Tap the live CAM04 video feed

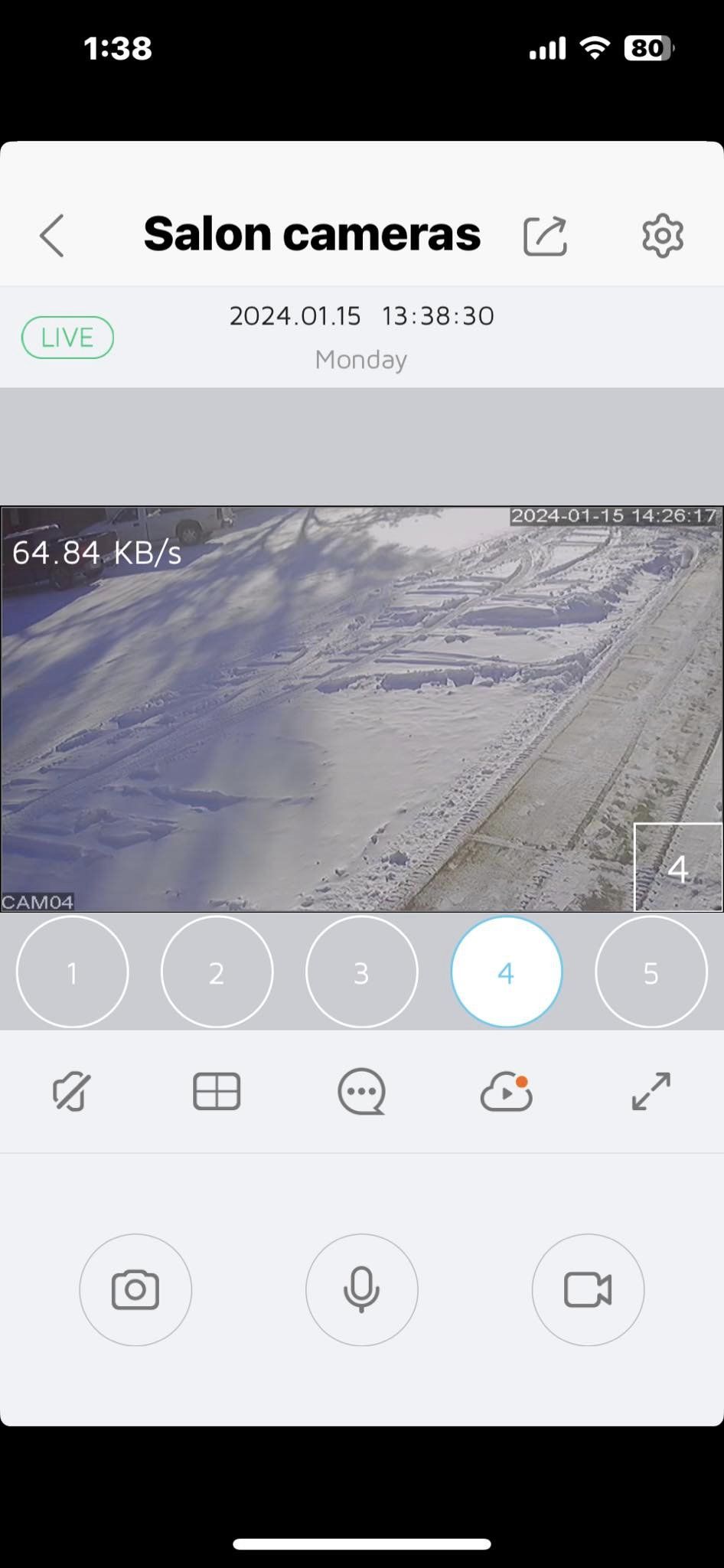click(x=361, y=708)
